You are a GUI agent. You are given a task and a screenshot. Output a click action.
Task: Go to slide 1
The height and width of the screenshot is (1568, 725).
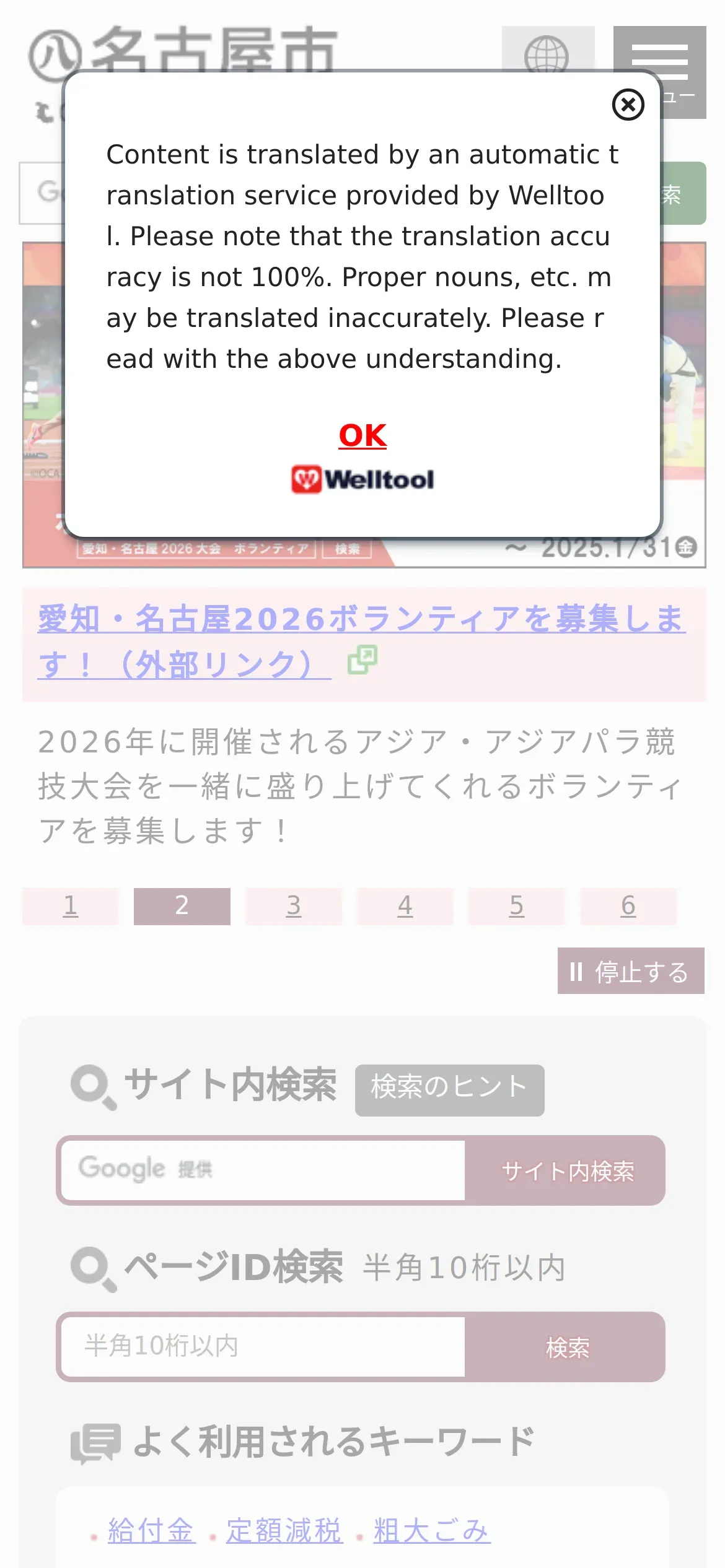[71, 906]
